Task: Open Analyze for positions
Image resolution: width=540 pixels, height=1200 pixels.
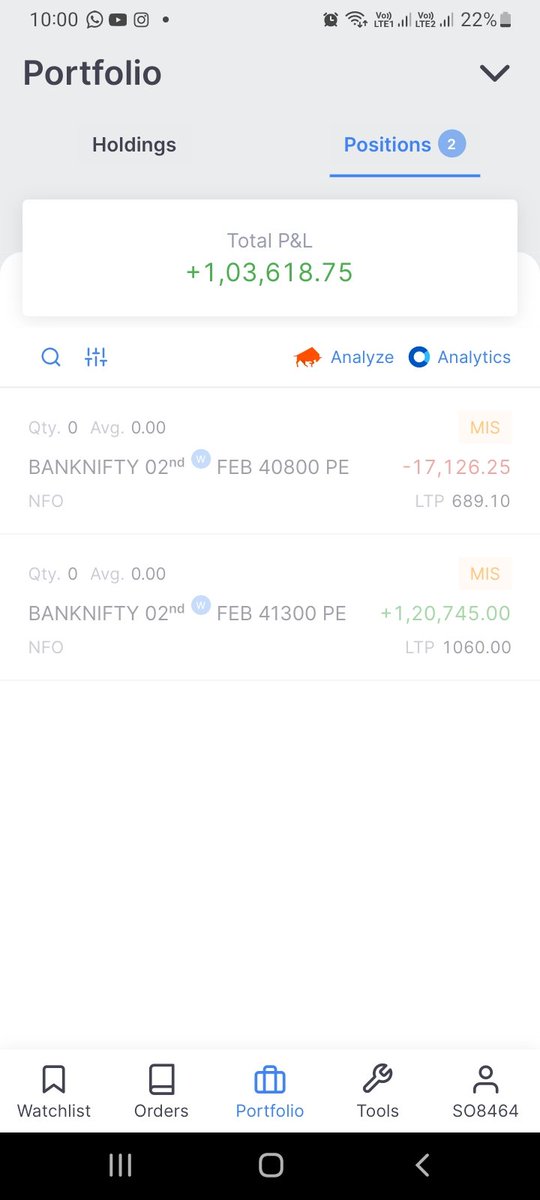Action: (344, 357)
